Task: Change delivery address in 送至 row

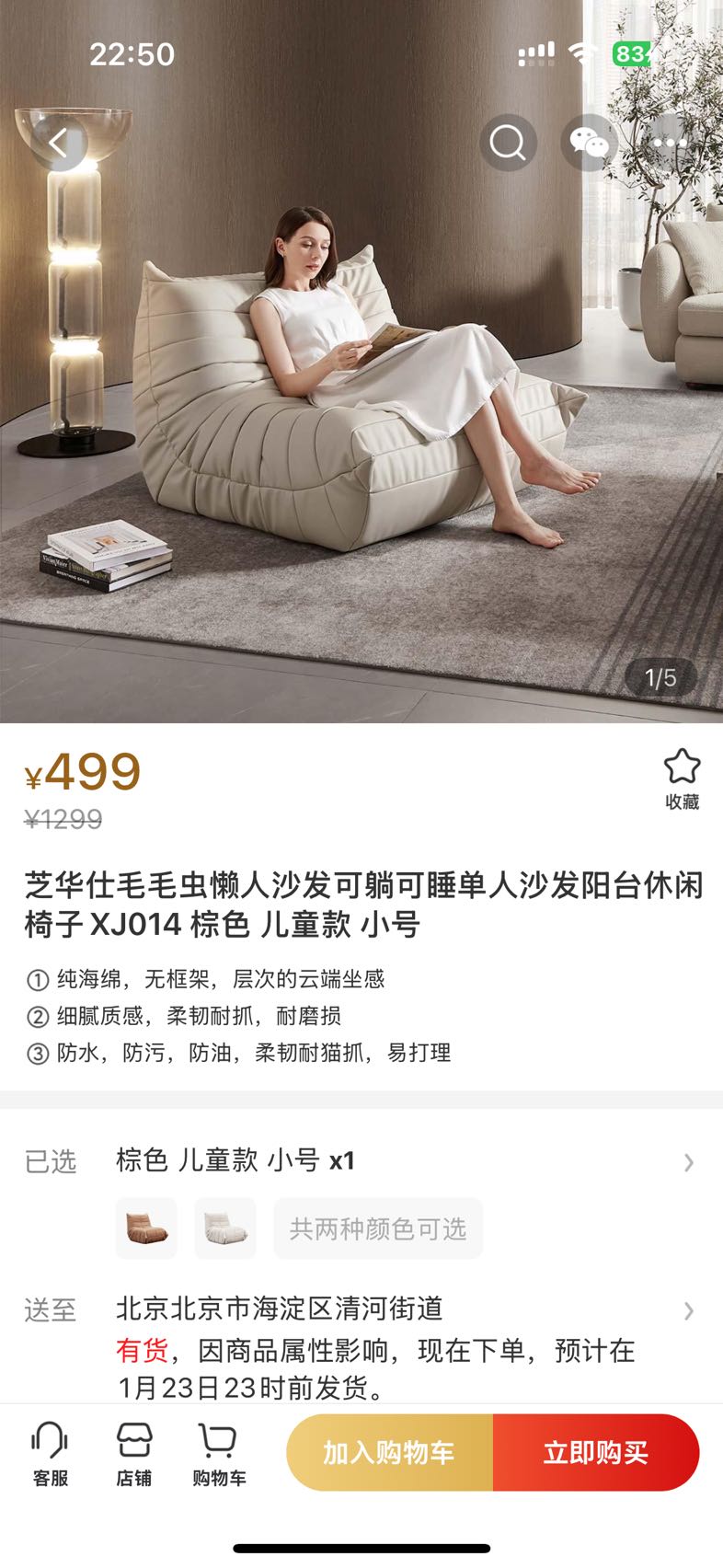Action: pos(361,1347)
